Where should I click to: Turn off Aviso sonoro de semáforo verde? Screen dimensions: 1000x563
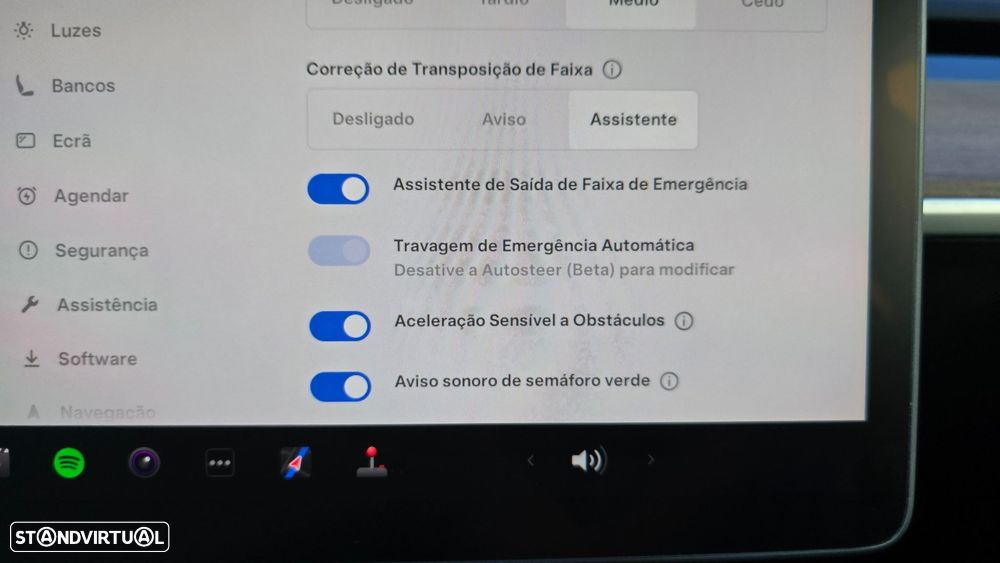pos(340,386)
